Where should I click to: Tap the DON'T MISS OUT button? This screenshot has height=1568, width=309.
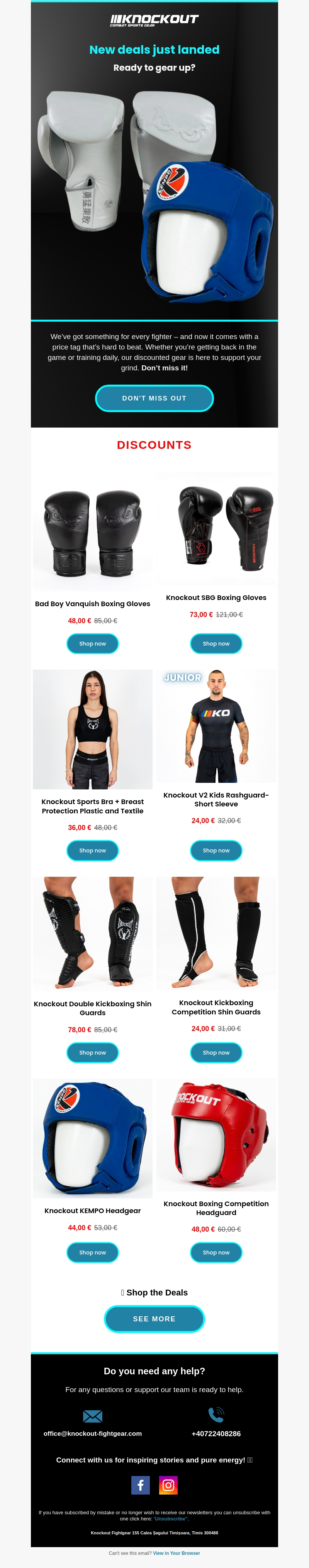pos(154,398)
